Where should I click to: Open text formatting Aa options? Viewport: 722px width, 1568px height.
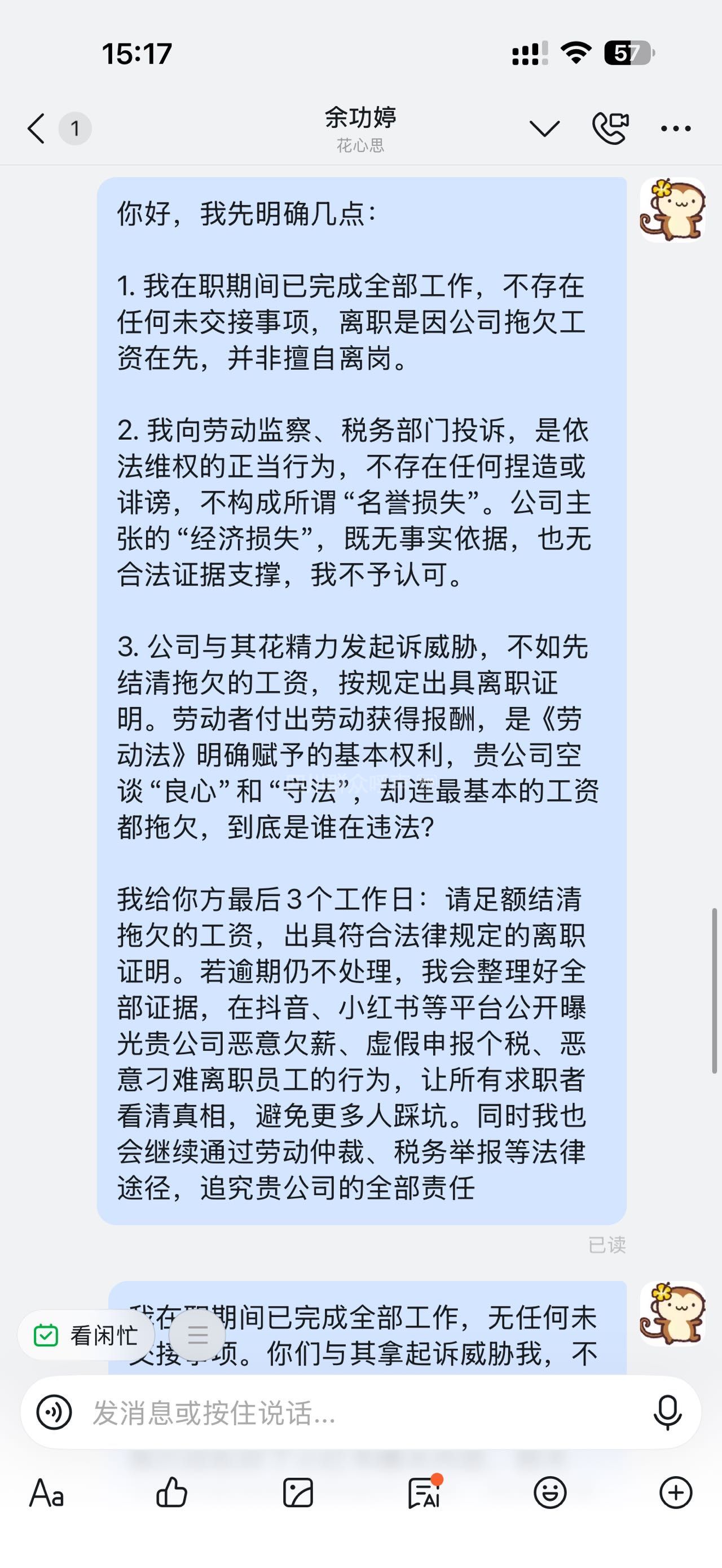(x=47, y=1493)
